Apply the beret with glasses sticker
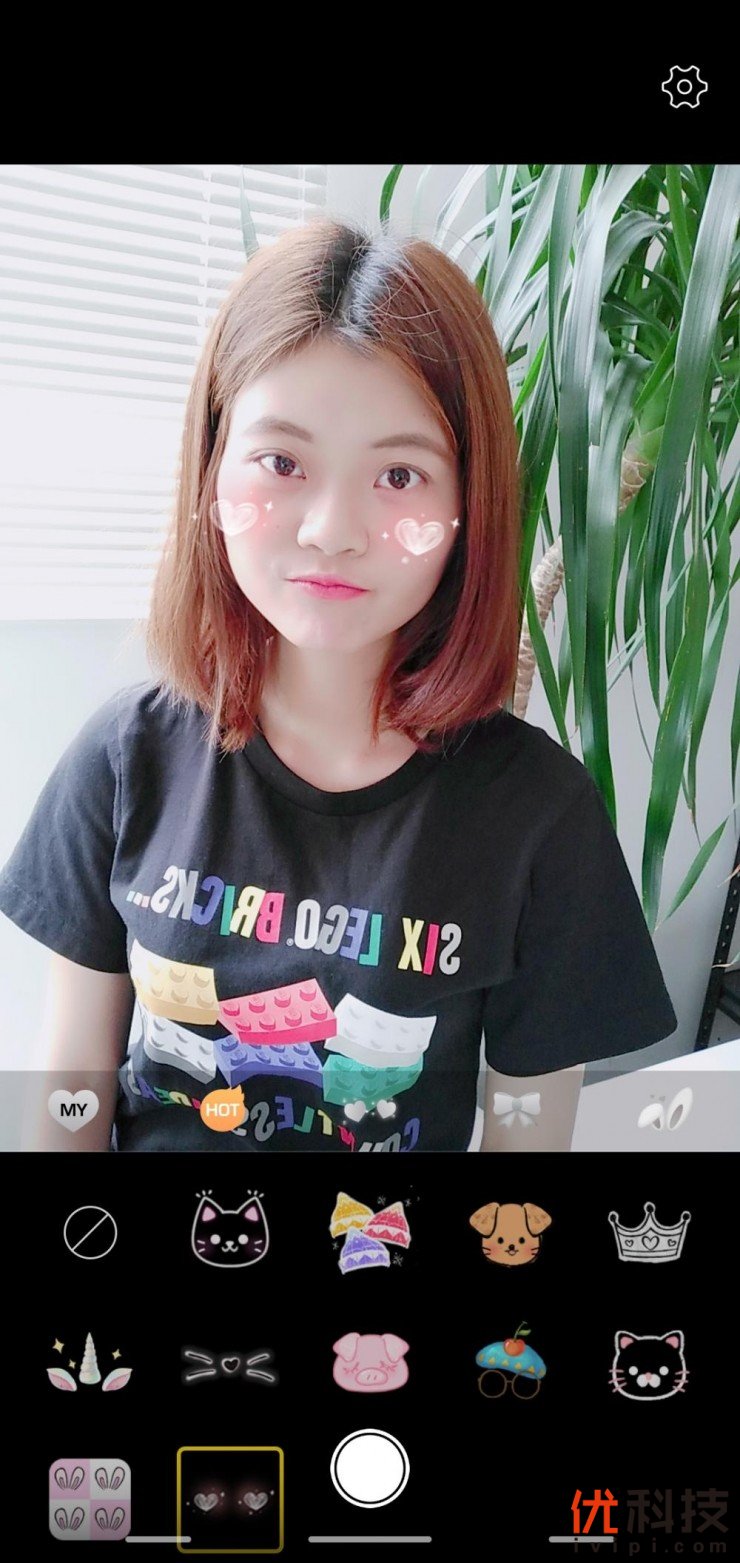The height and width of the screenshot is (1563, 740). point(510,1363)
